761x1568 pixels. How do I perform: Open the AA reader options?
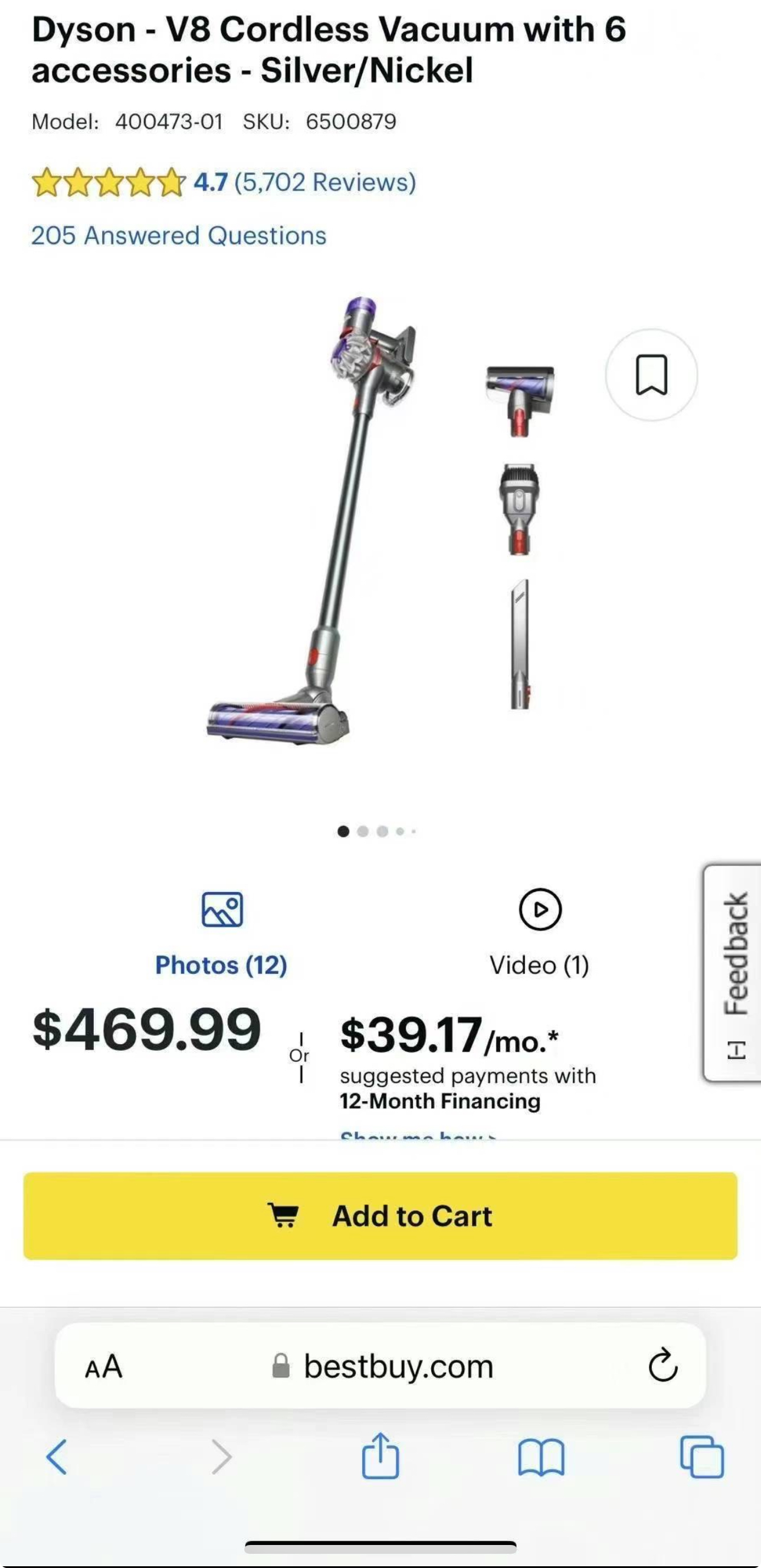click(103, 1366)
